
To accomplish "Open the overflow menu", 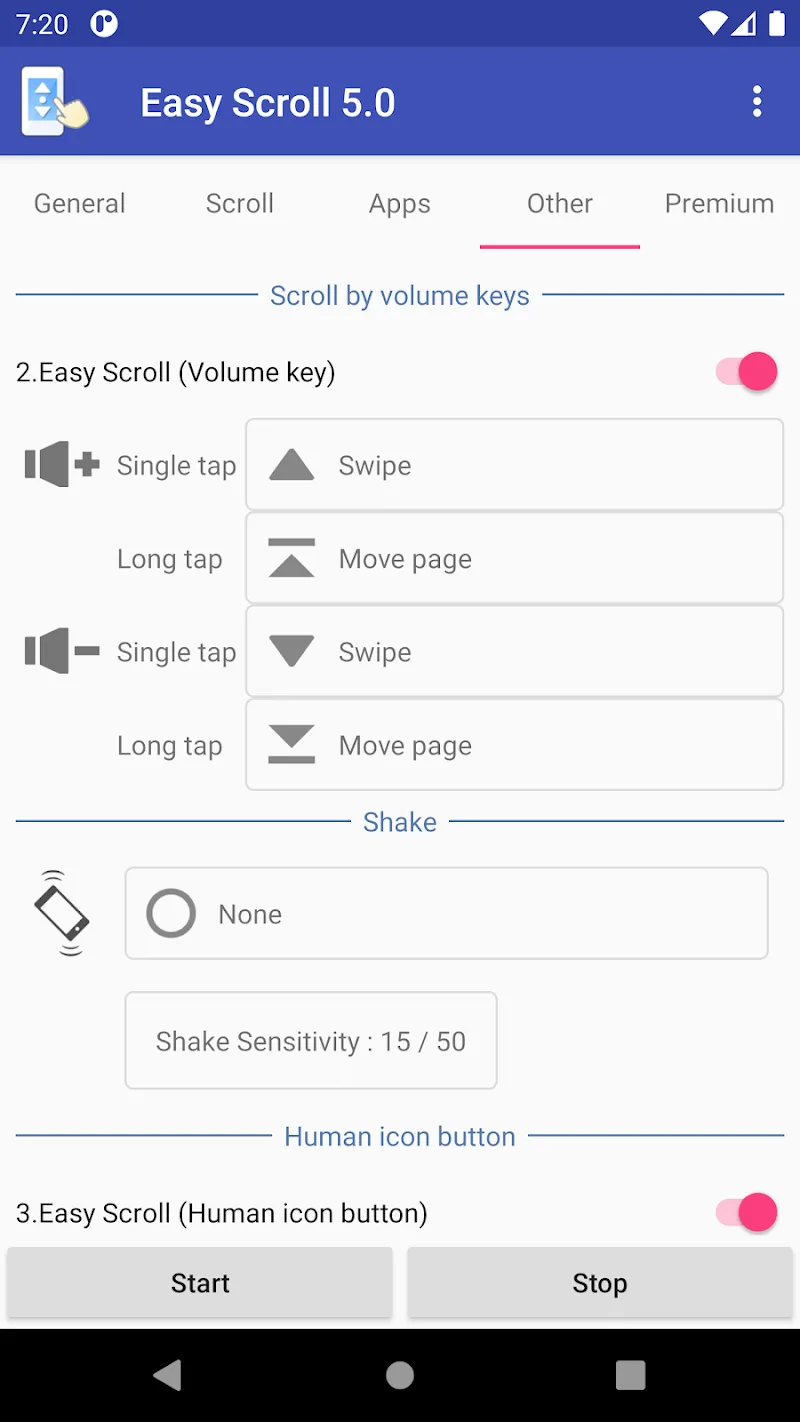I will 757,102.
